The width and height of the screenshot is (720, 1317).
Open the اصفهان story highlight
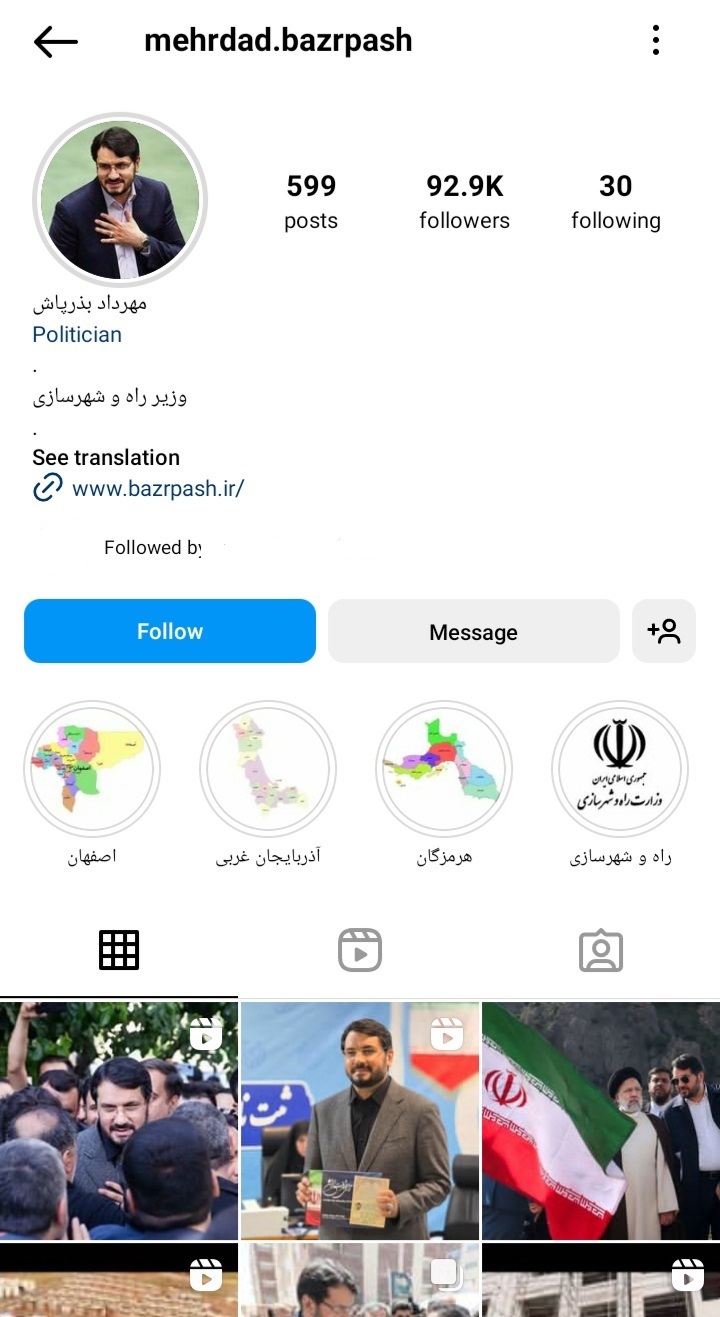coord(91,768)
